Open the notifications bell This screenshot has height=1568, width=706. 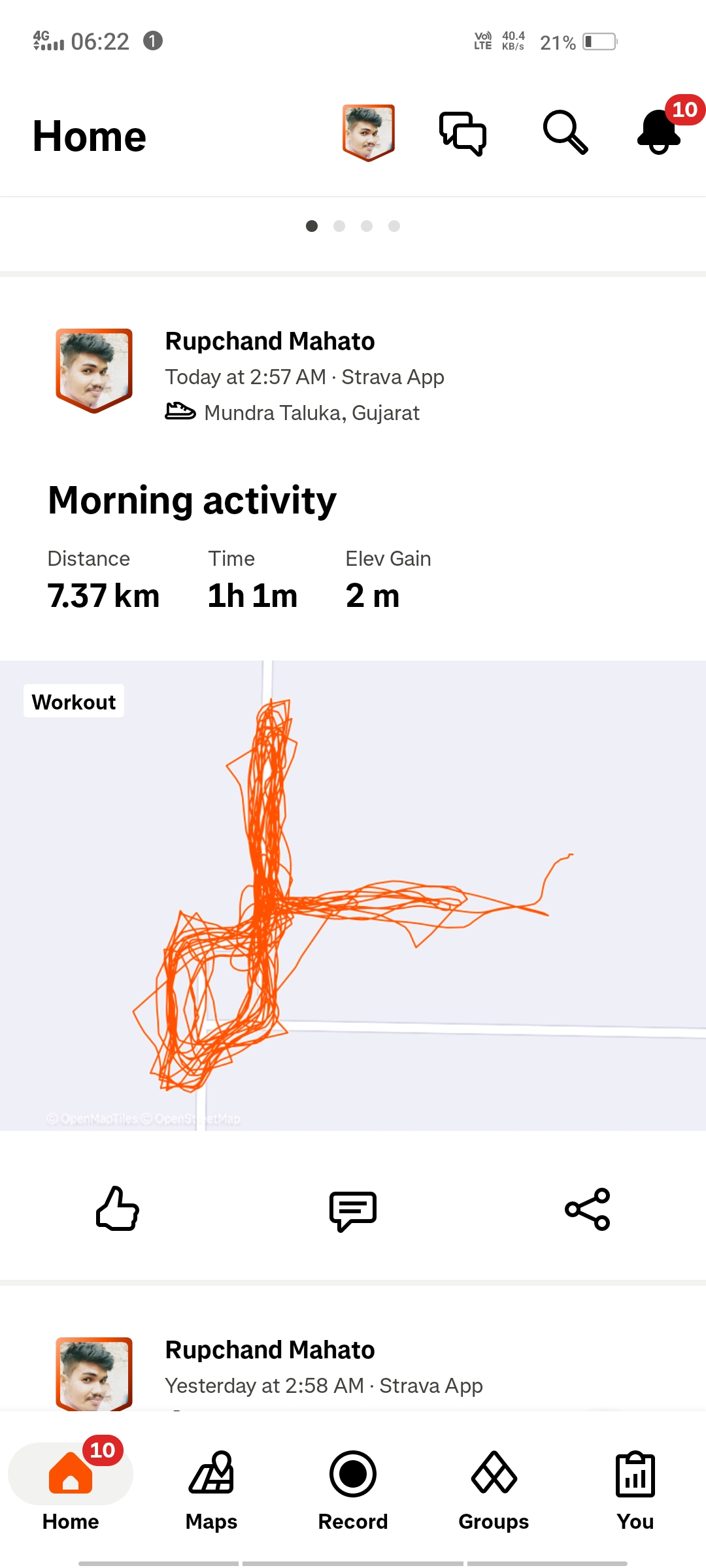659,132
